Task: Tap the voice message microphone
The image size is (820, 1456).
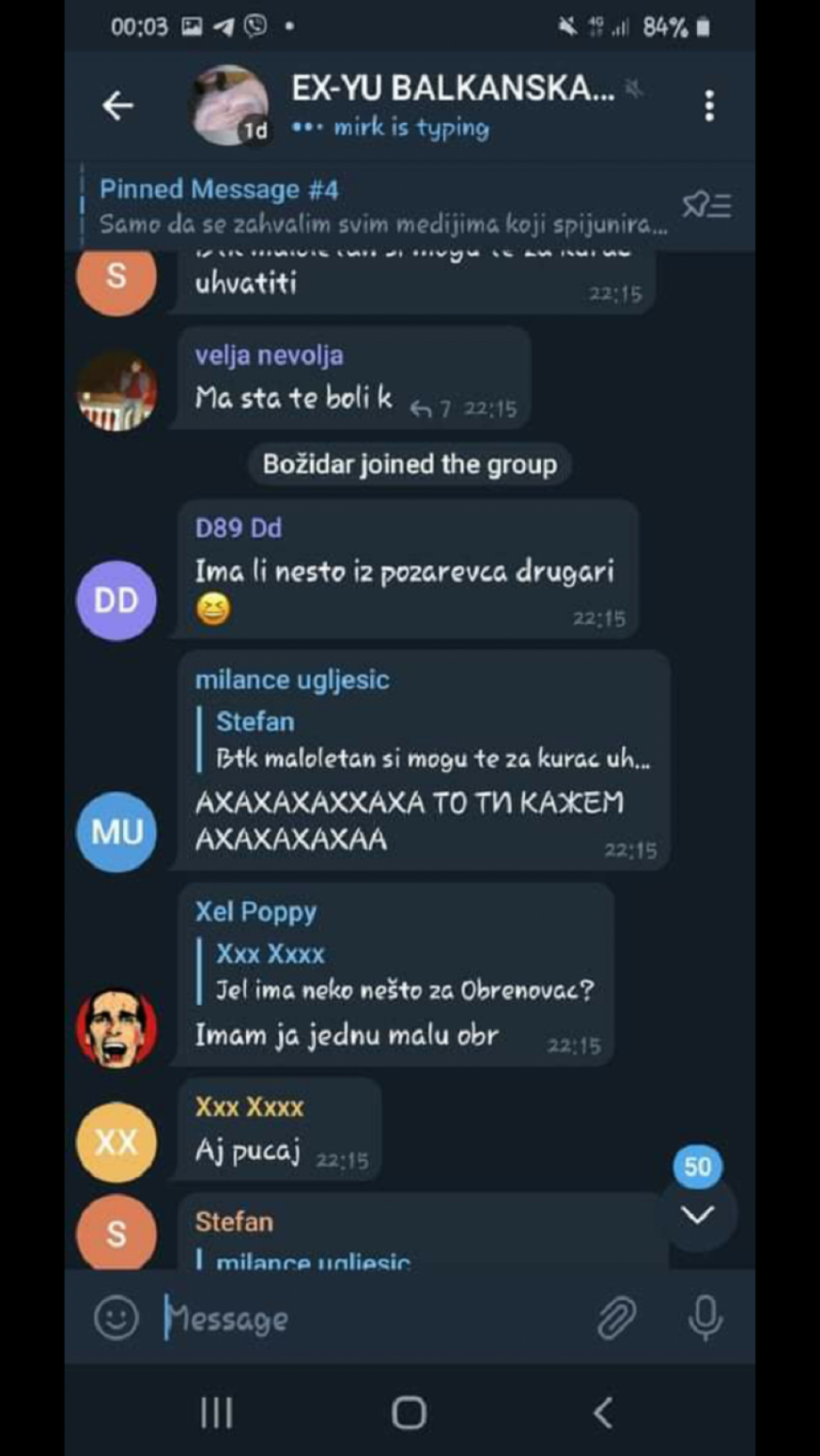Action: click(705, 1318)
